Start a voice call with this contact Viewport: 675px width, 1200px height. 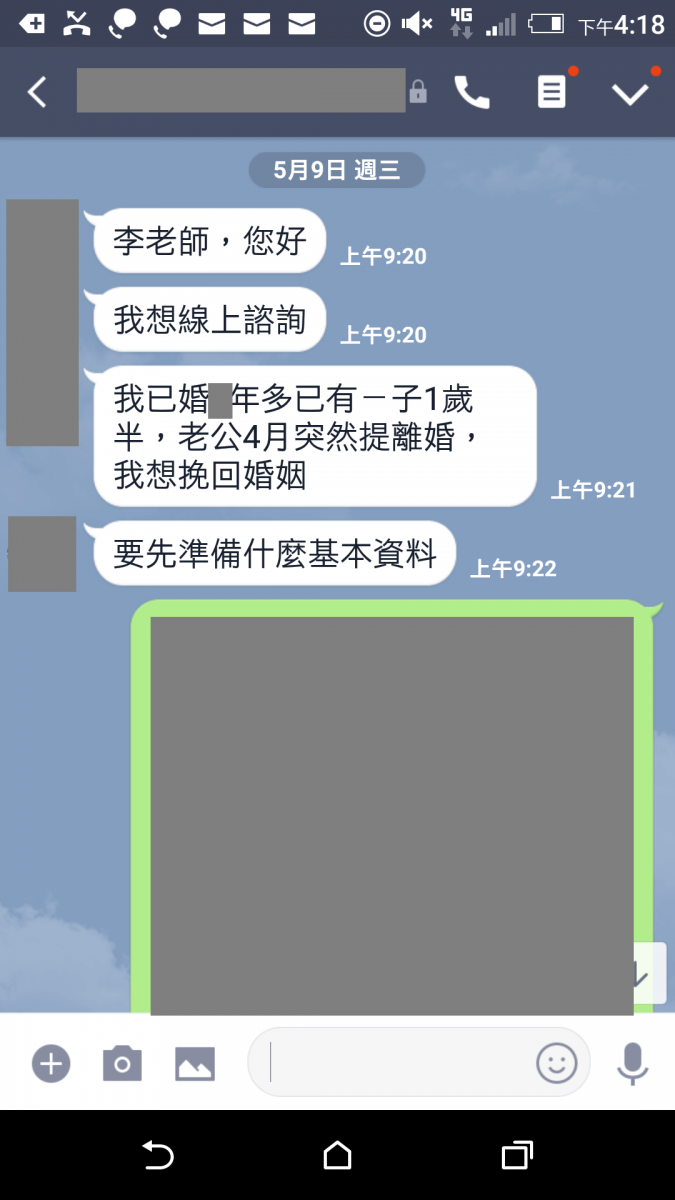point(471,92)
